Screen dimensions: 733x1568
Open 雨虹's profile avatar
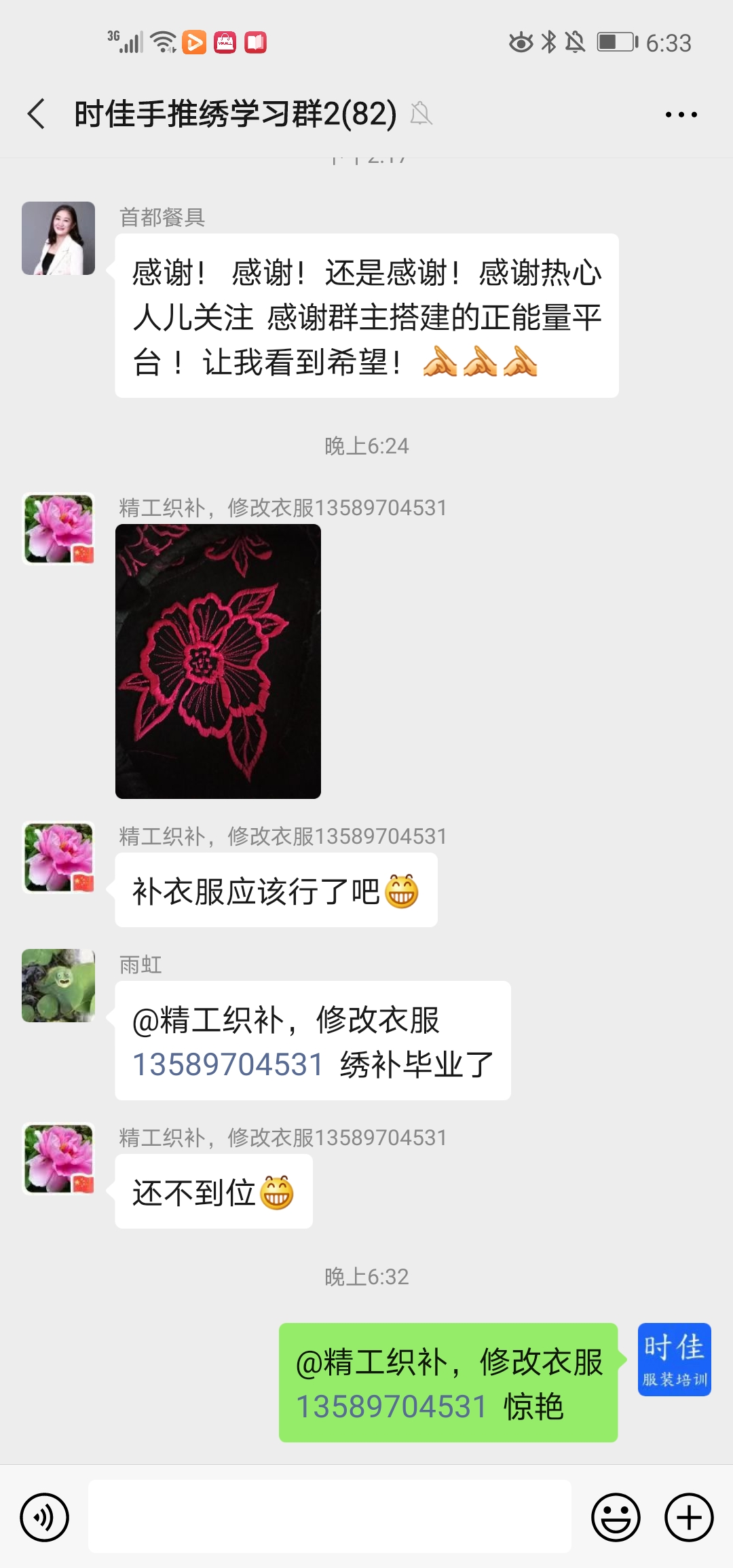tap(58, 986)
